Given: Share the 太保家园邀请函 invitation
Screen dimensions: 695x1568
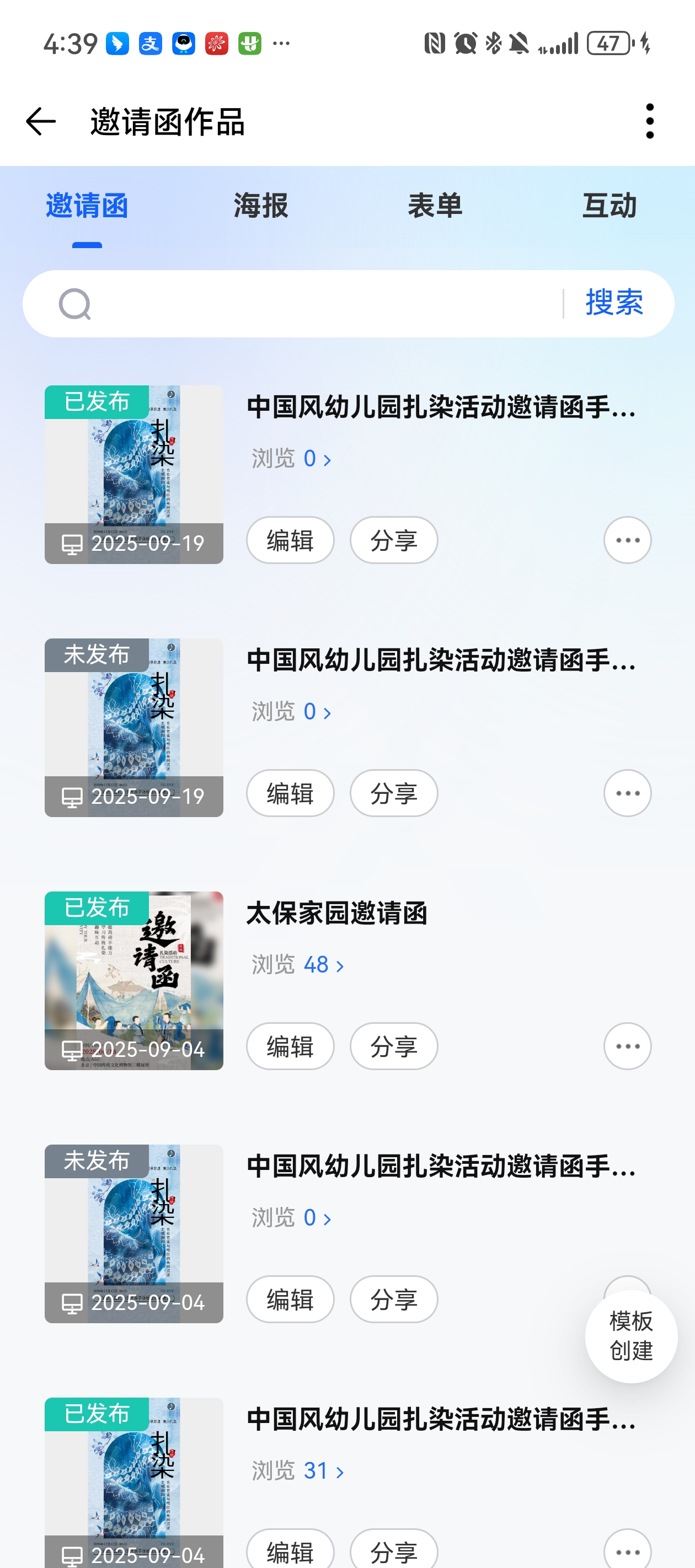Looking at the screenshot, I should 393,1046.
